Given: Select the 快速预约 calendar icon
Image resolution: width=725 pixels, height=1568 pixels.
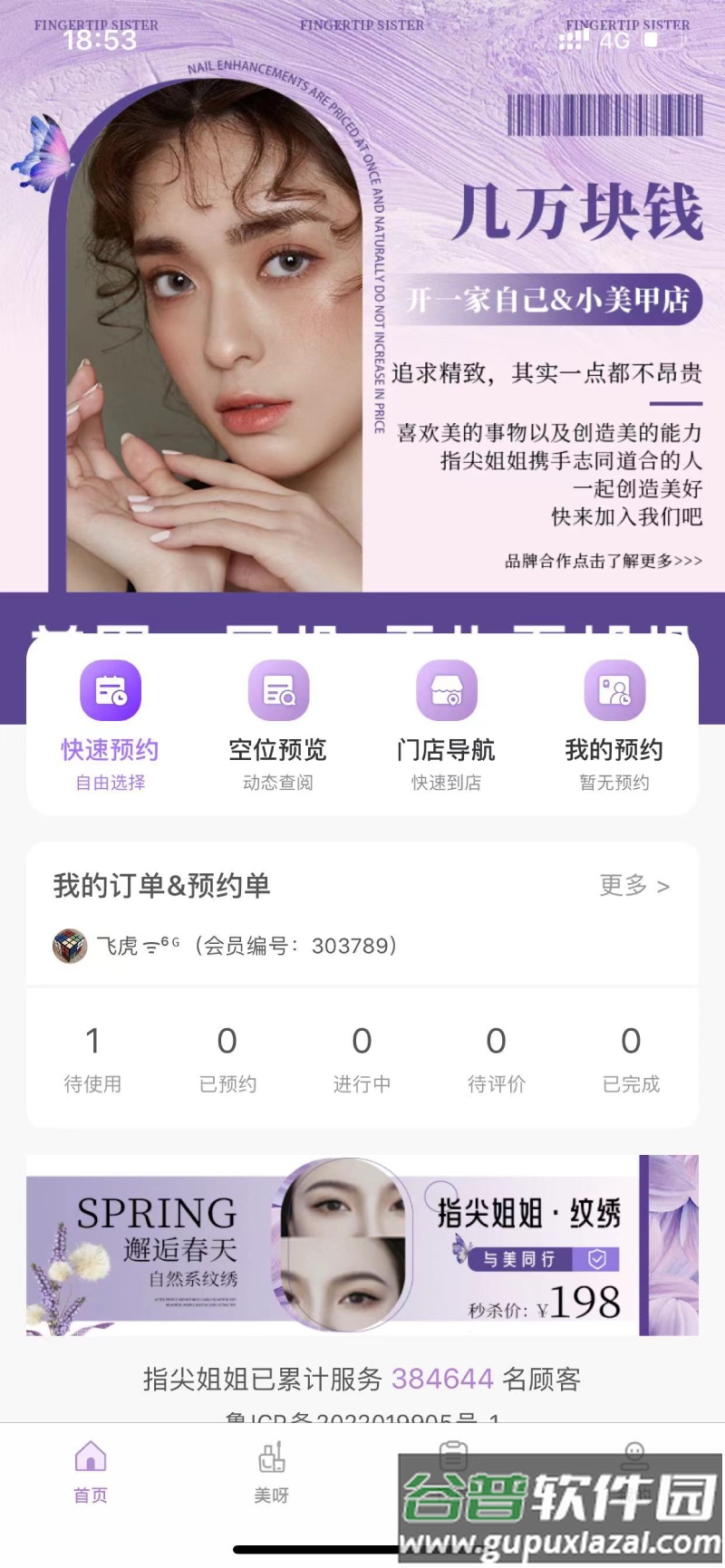Looking at the screenshot, I should pos(108,690).
